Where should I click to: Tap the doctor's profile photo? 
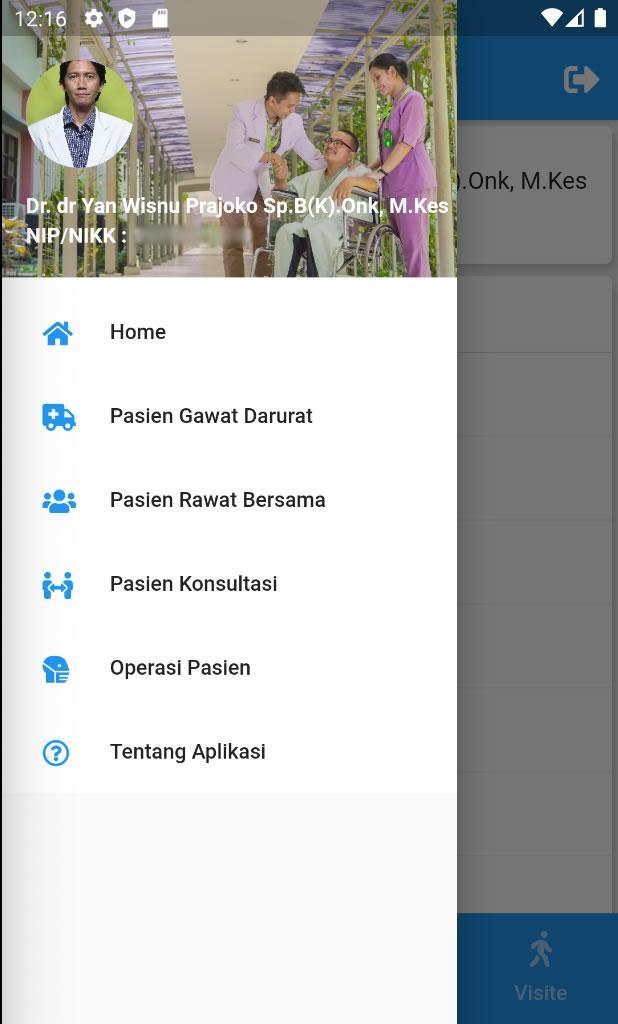(x=80, y=114)
